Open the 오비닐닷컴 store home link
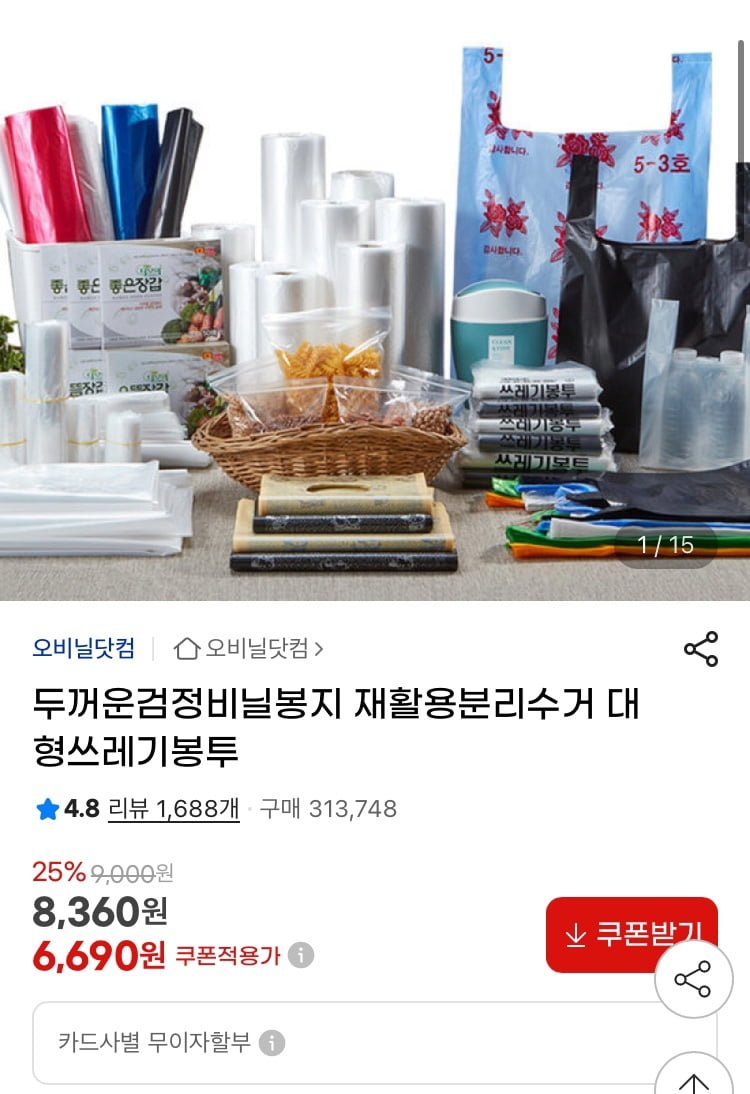Viewport: 750px width, 1094px height. click(x=249, y=648)
